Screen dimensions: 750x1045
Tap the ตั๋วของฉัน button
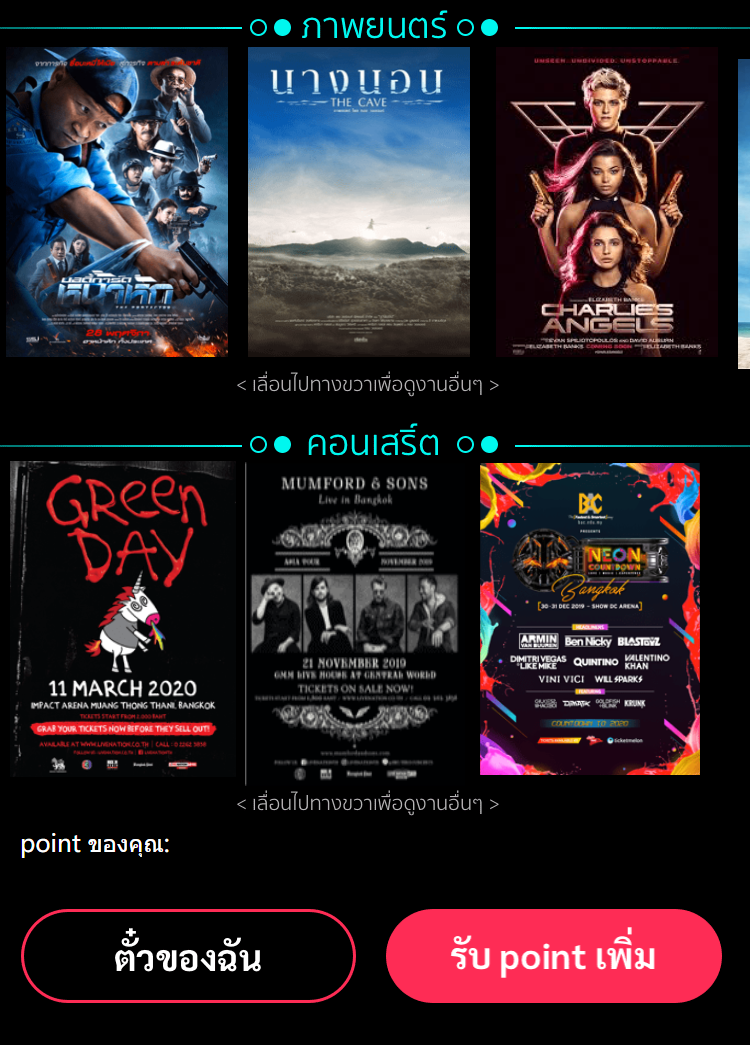click(188, 957)
